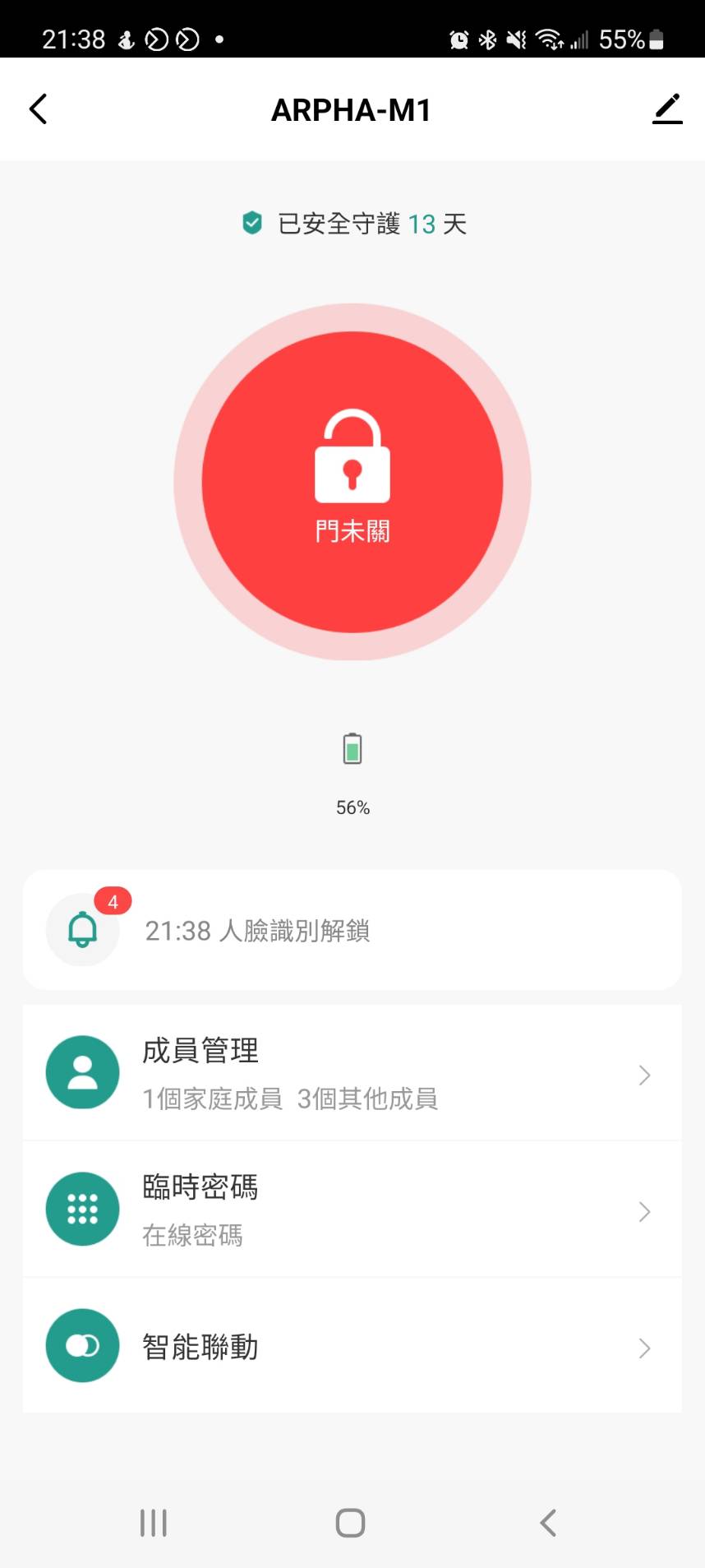Tap the system home button
This screenshot has width=705, height=1568.
tap(351, 1523)
